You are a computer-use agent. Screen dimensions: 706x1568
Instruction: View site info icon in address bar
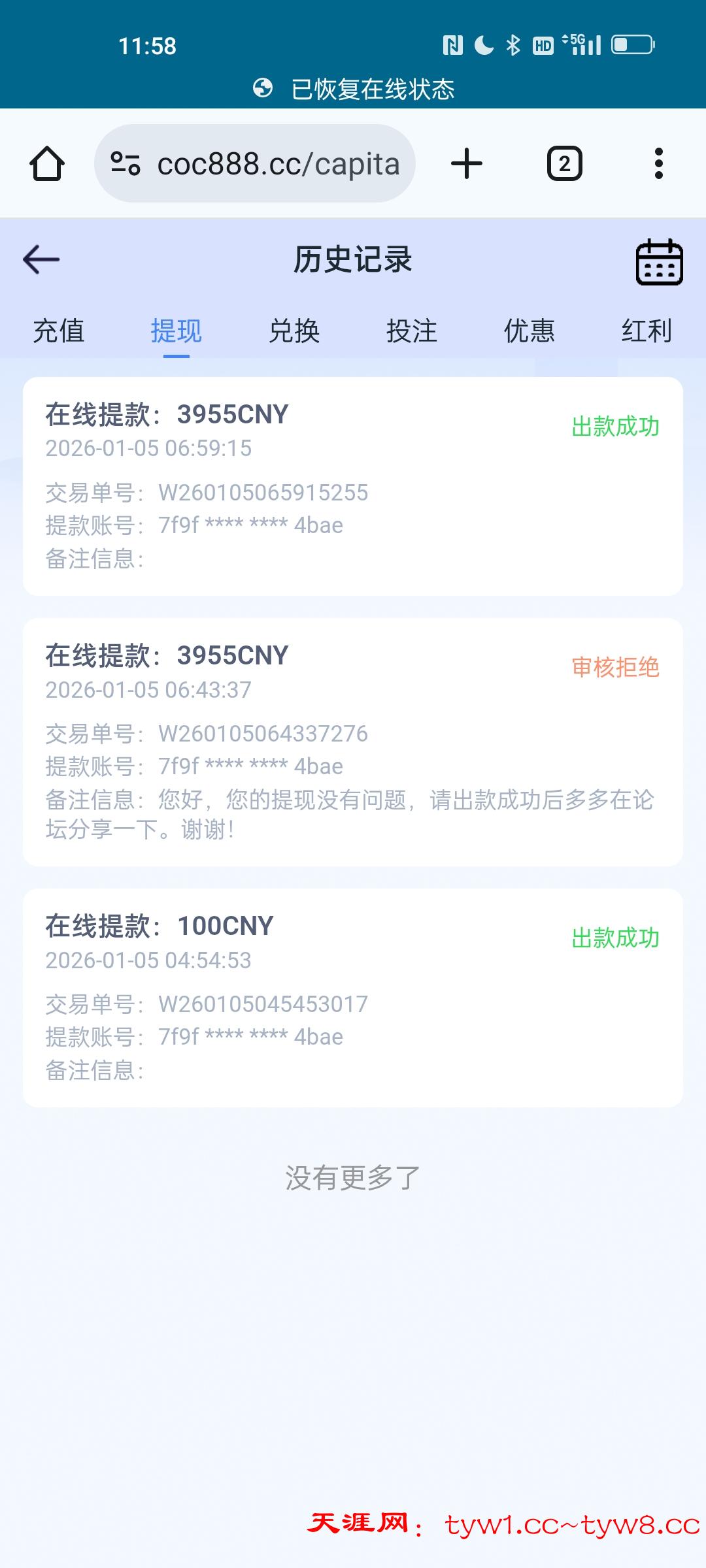pos(126,163)
